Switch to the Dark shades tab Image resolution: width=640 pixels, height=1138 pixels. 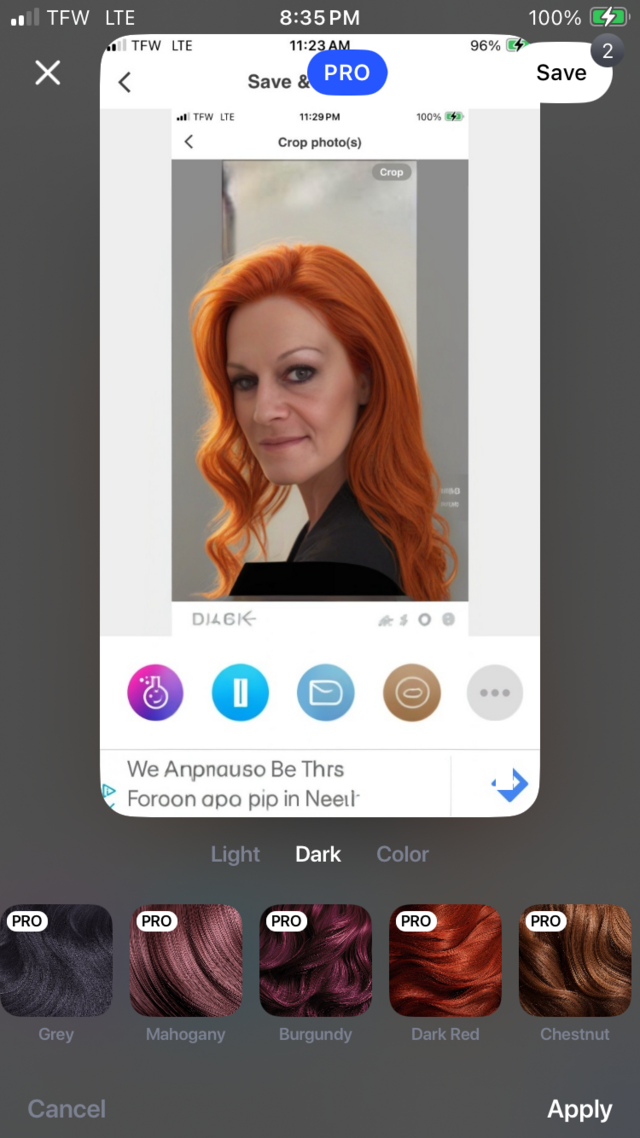(x=318, y=854)
